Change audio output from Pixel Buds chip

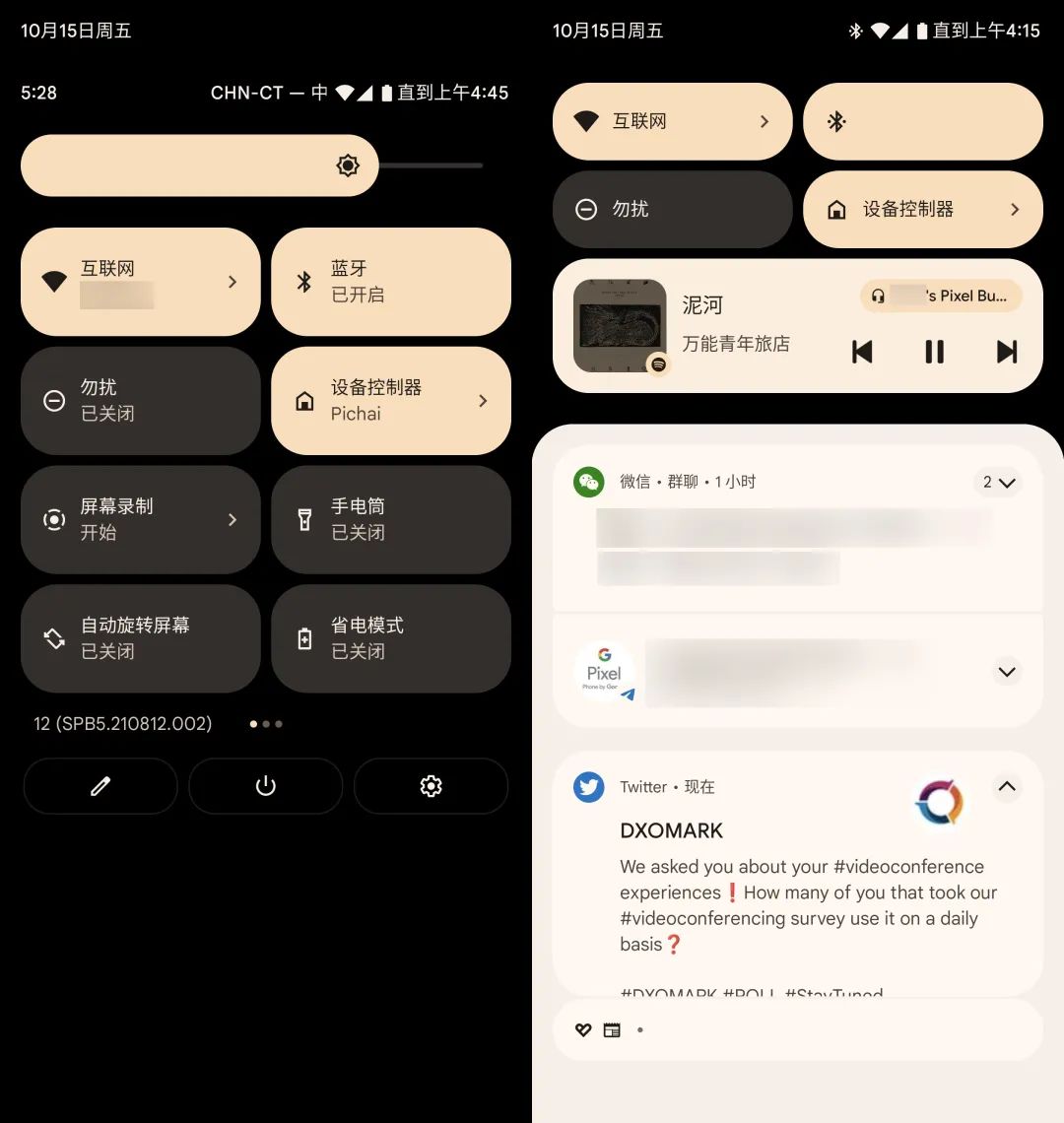click(941, 296)
